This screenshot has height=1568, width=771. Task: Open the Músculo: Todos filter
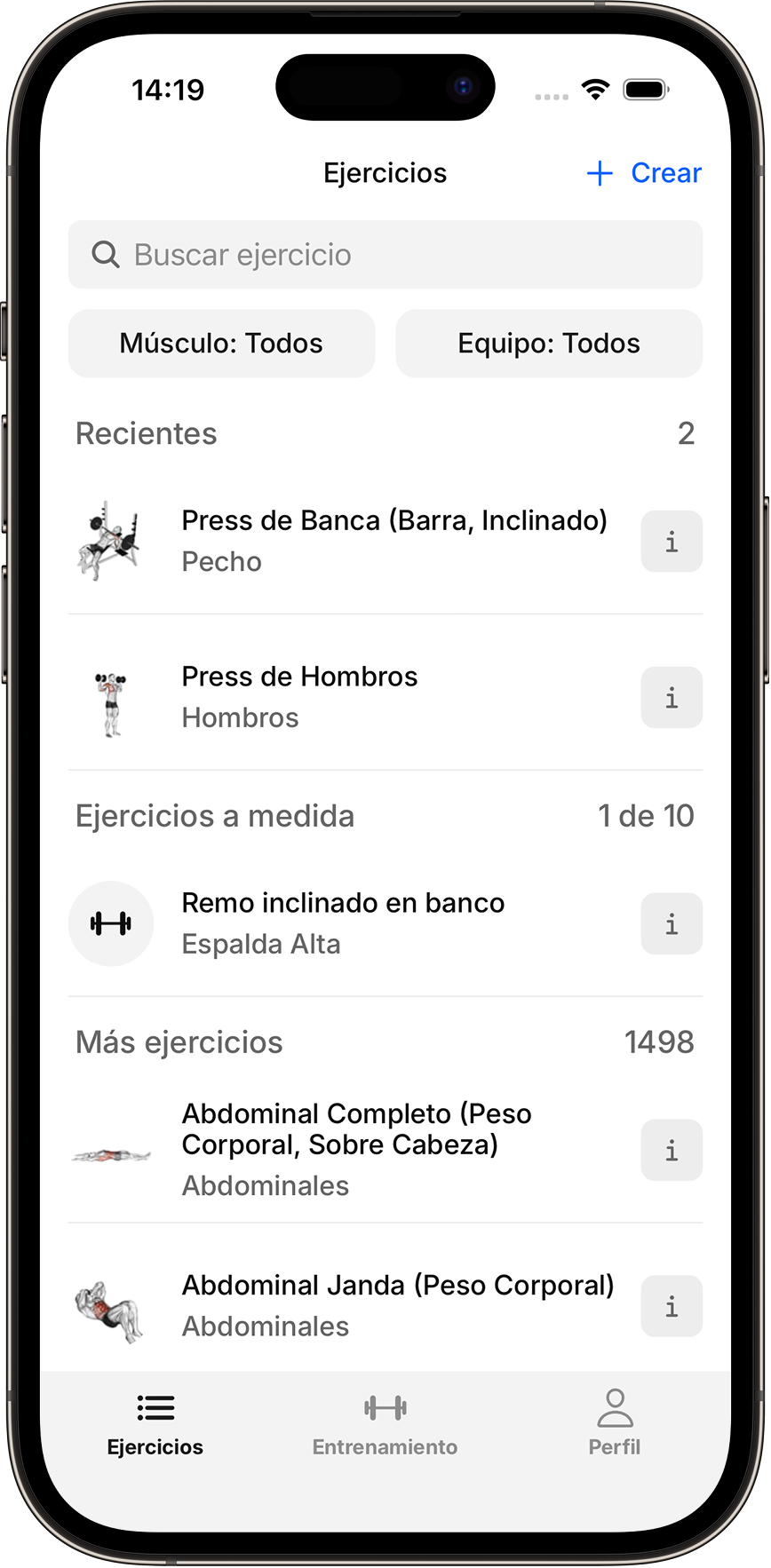tap(221, 344)
